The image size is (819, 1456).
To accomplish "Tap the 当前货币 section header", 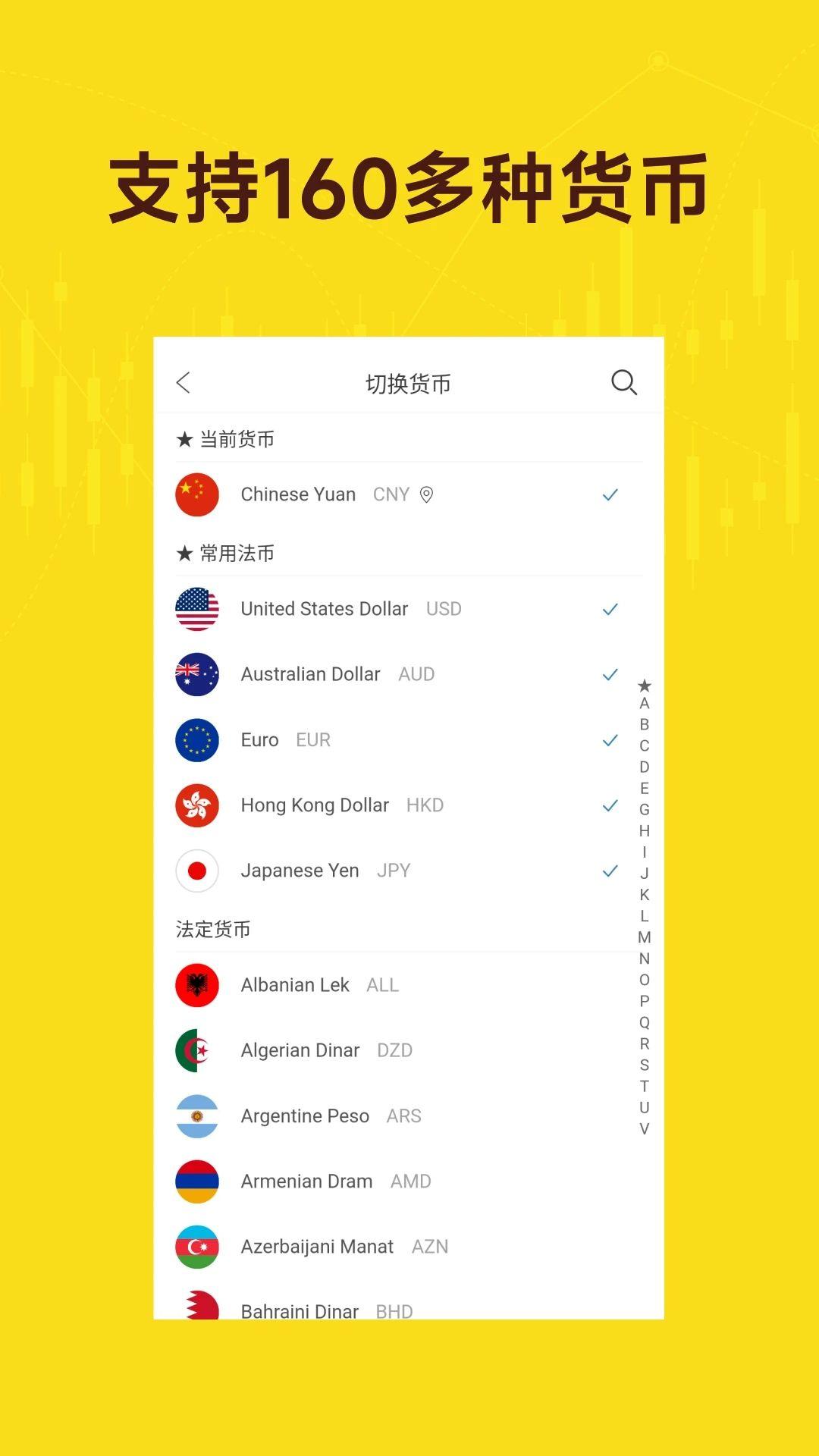I will (224, 438).
